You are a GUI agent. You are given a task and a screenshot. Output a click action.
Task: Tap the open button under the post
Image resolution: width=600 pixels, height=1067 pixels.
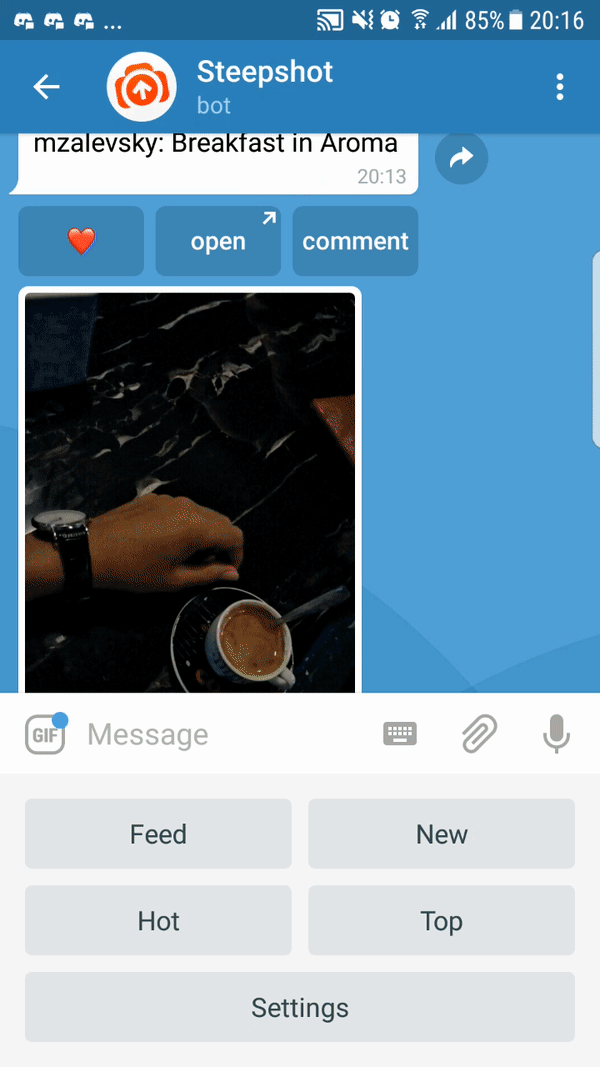click(x=218, y=241)
